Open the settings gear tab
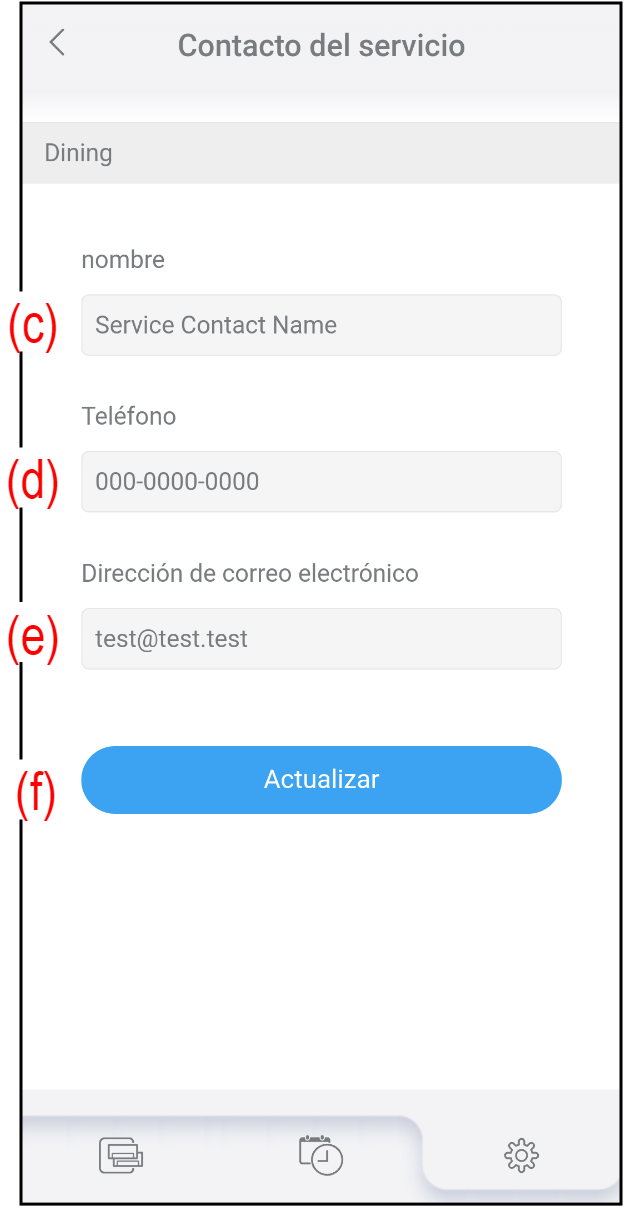Viewport: 625px width, 1209px height. coord(521,1156)
